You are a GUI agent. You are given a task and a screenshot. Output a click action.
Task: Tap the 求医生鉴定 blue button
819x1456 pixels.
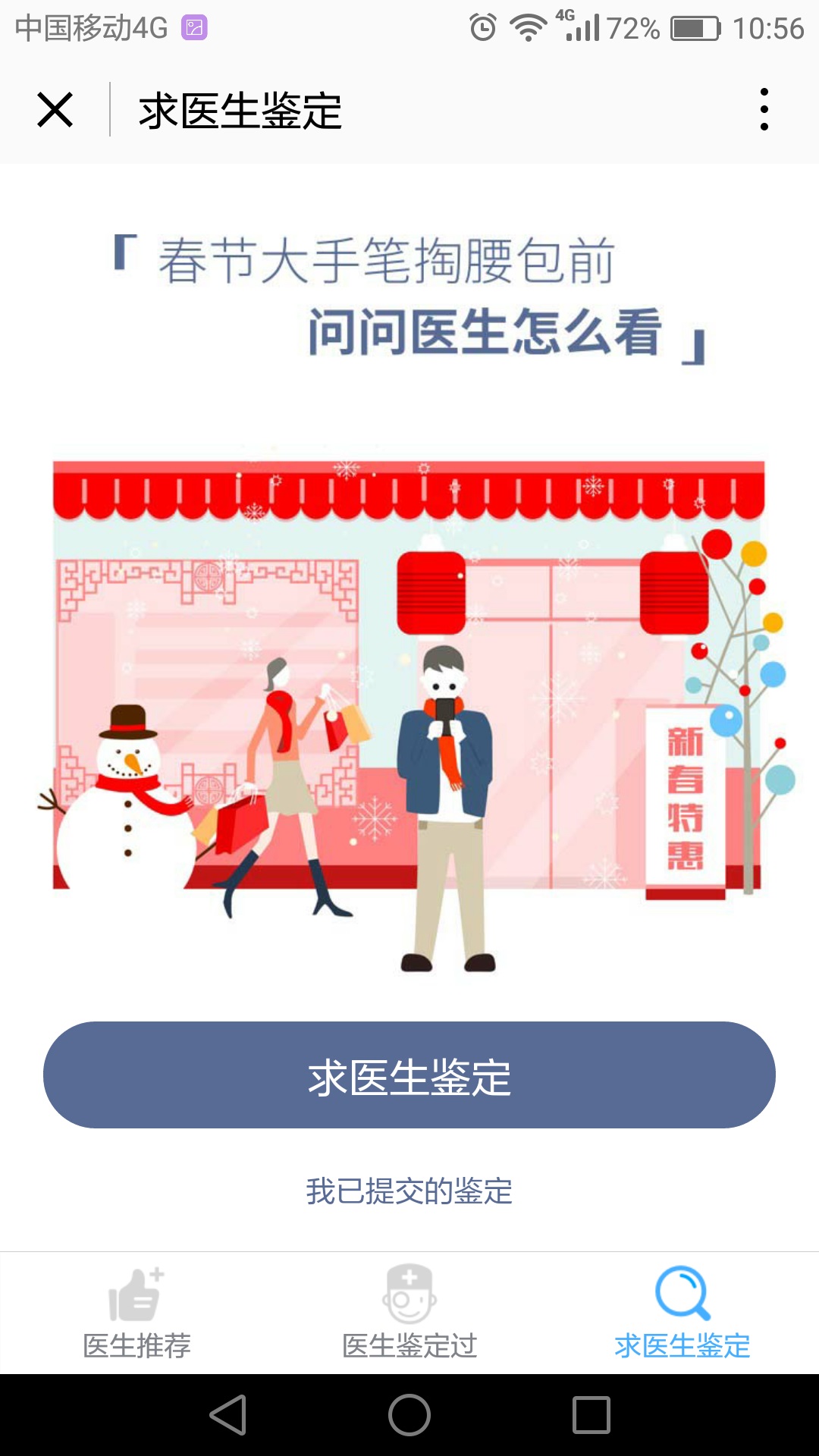409,1075
